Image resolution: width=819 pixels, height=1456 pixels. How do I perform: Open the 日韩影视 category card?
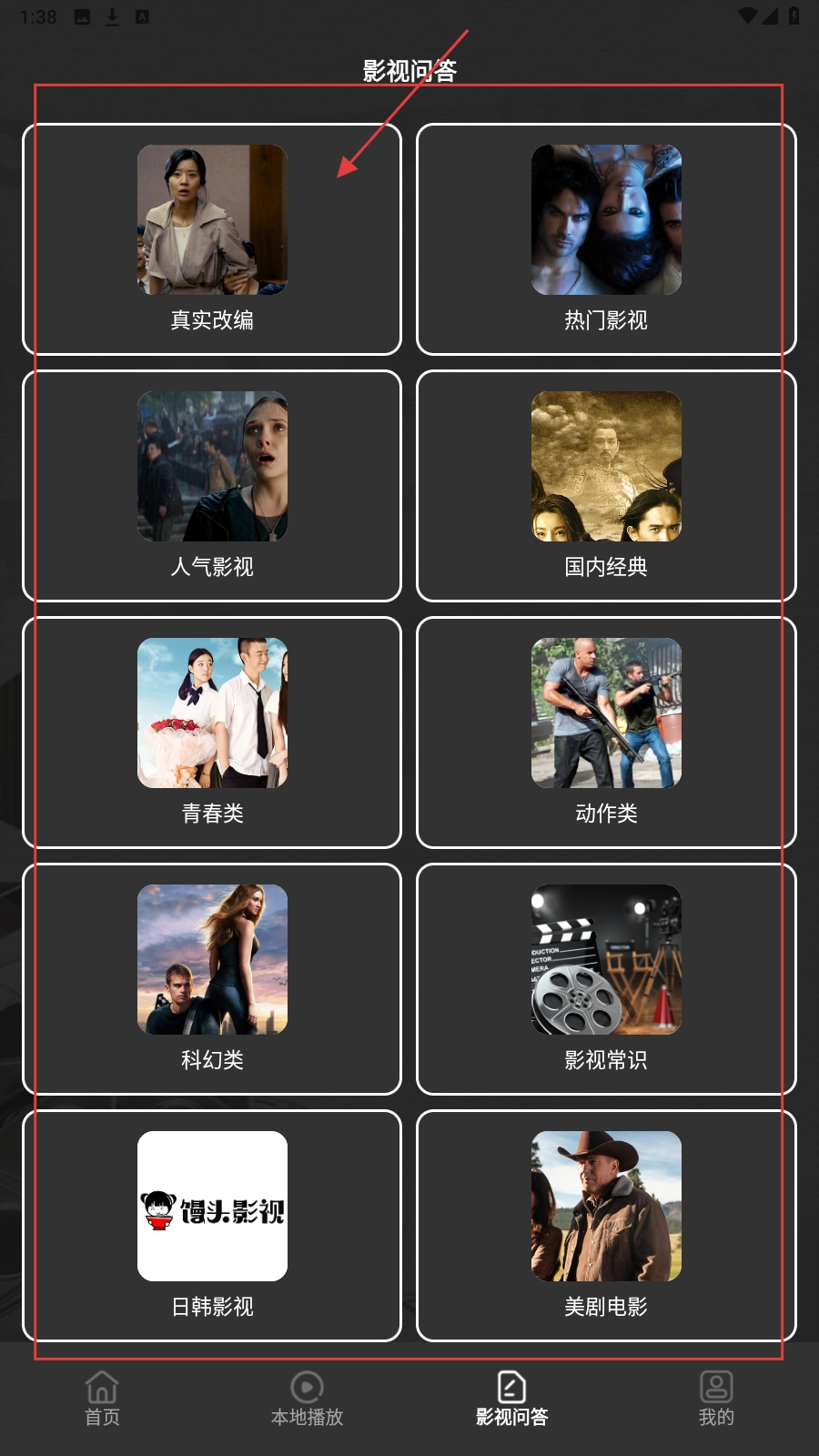(212, 1226)
